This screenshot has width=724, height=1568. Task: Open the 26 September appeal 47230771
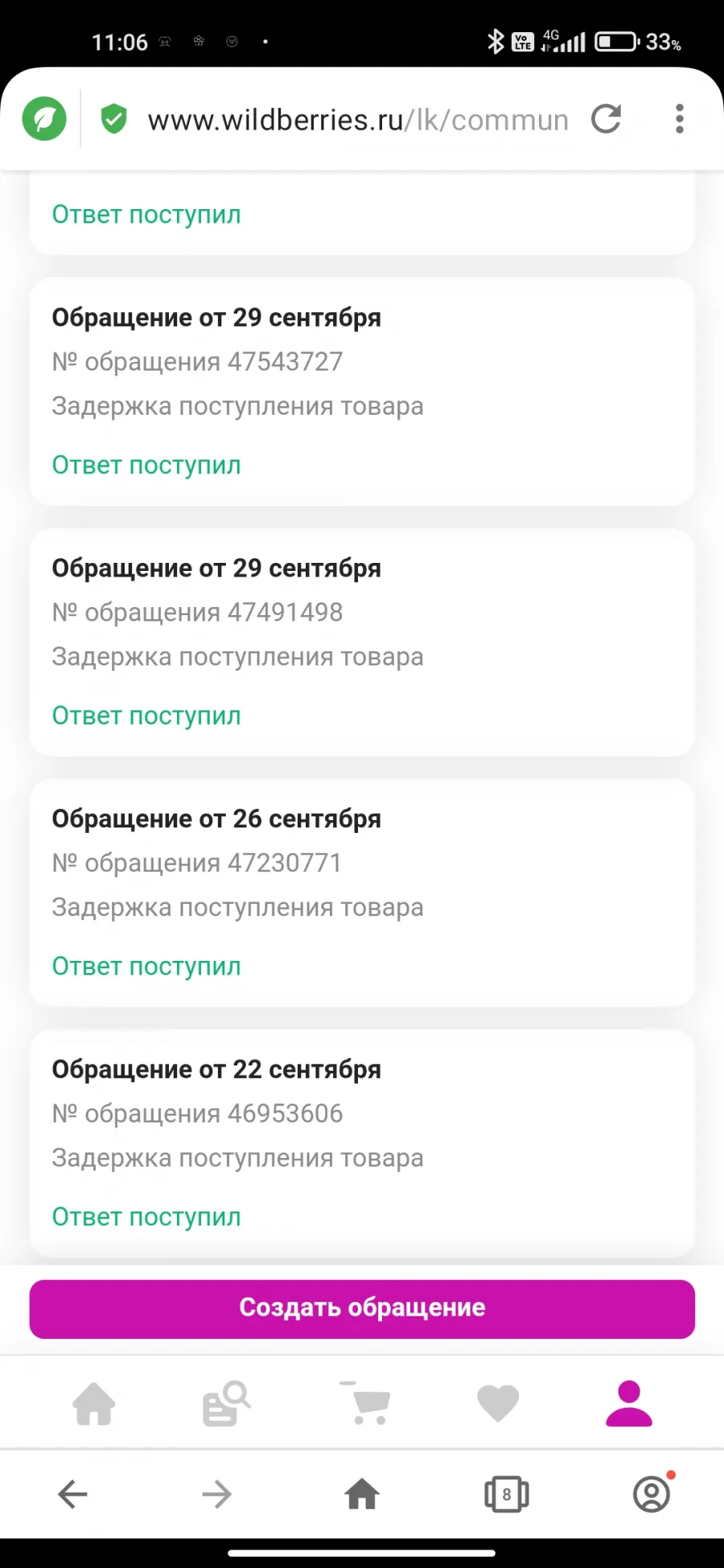pos(362,893)
